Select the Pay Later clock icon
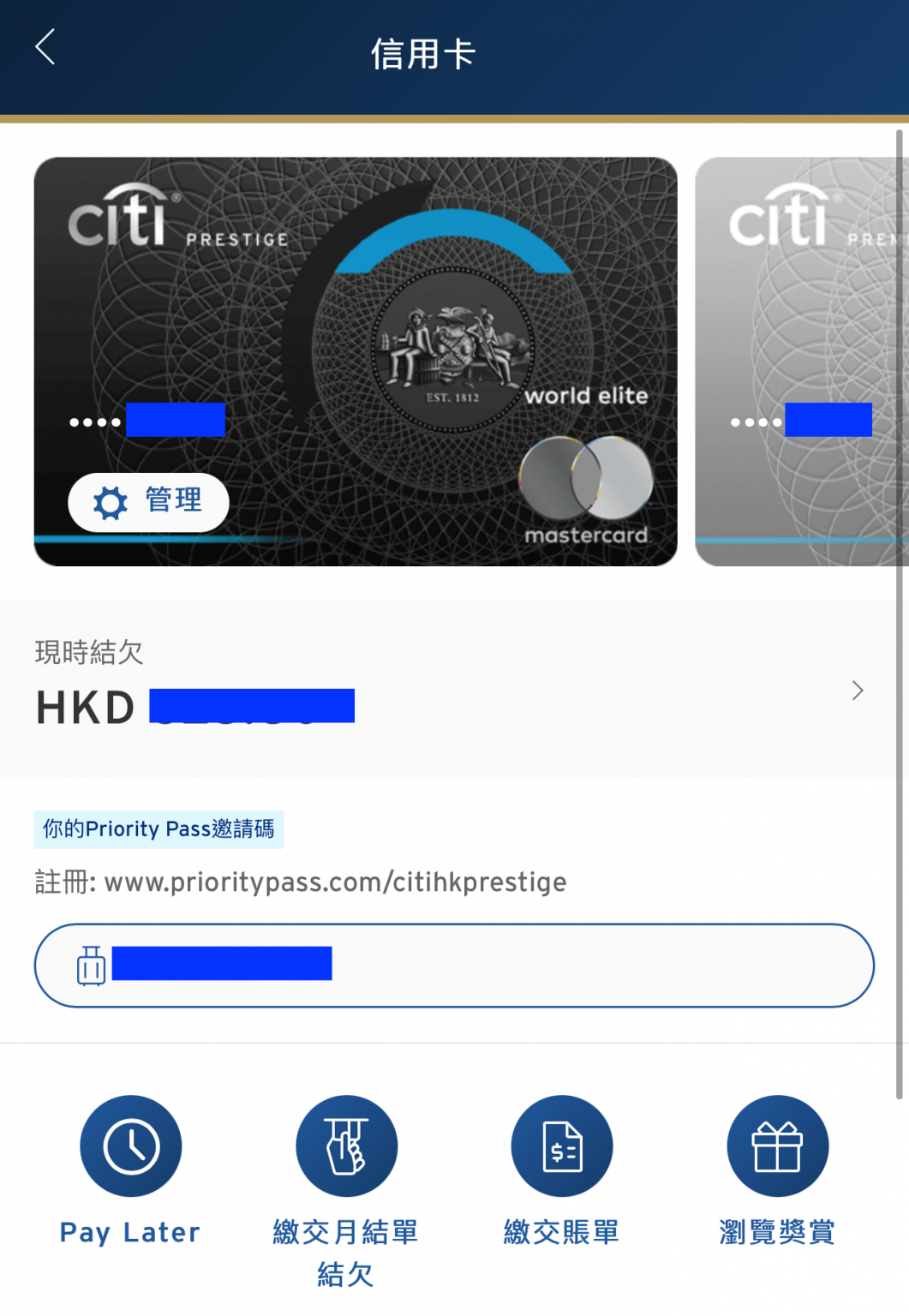909x1316 pixels. (x=129, y=1145)
